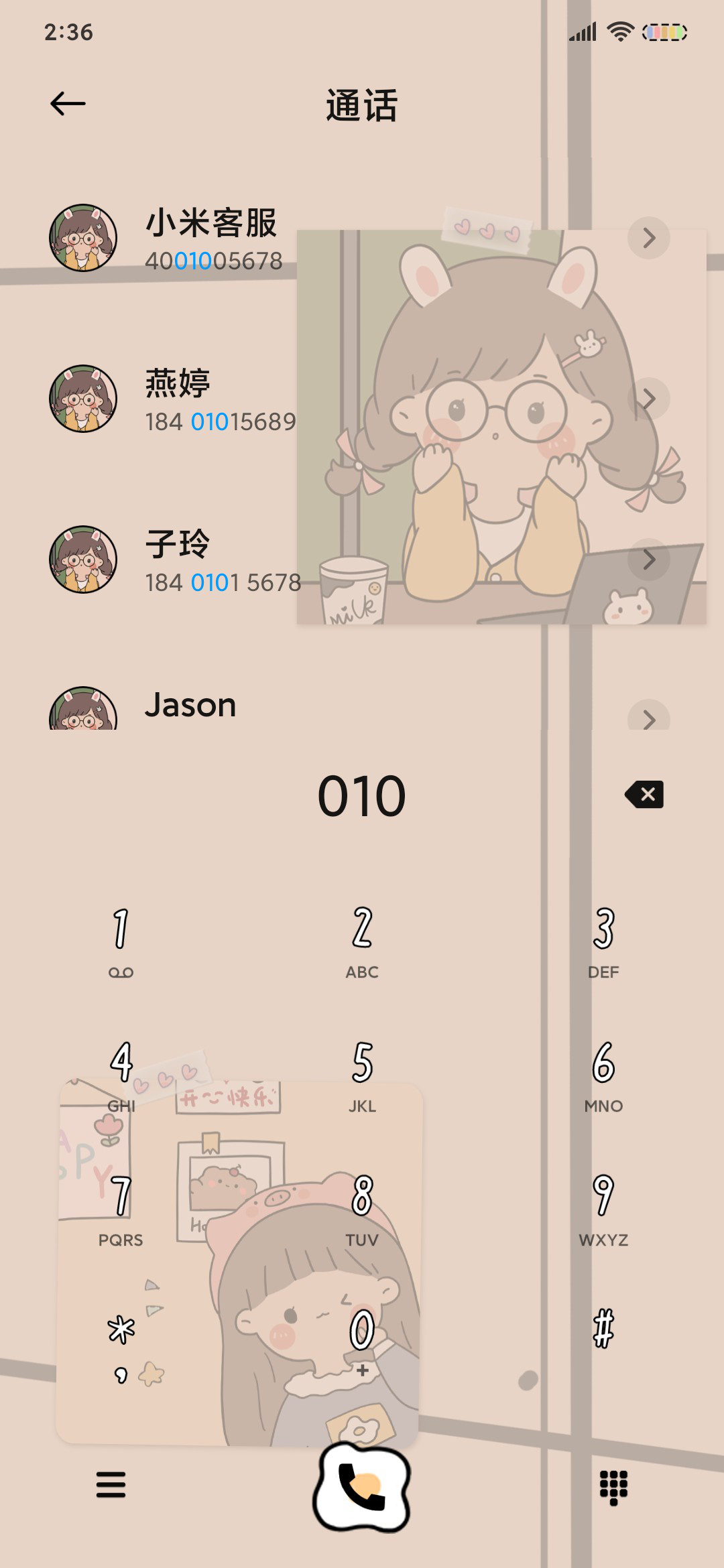Call 子玲 from the suggestions list
This screenshot has width=724, height=1568.
point(362,560)
